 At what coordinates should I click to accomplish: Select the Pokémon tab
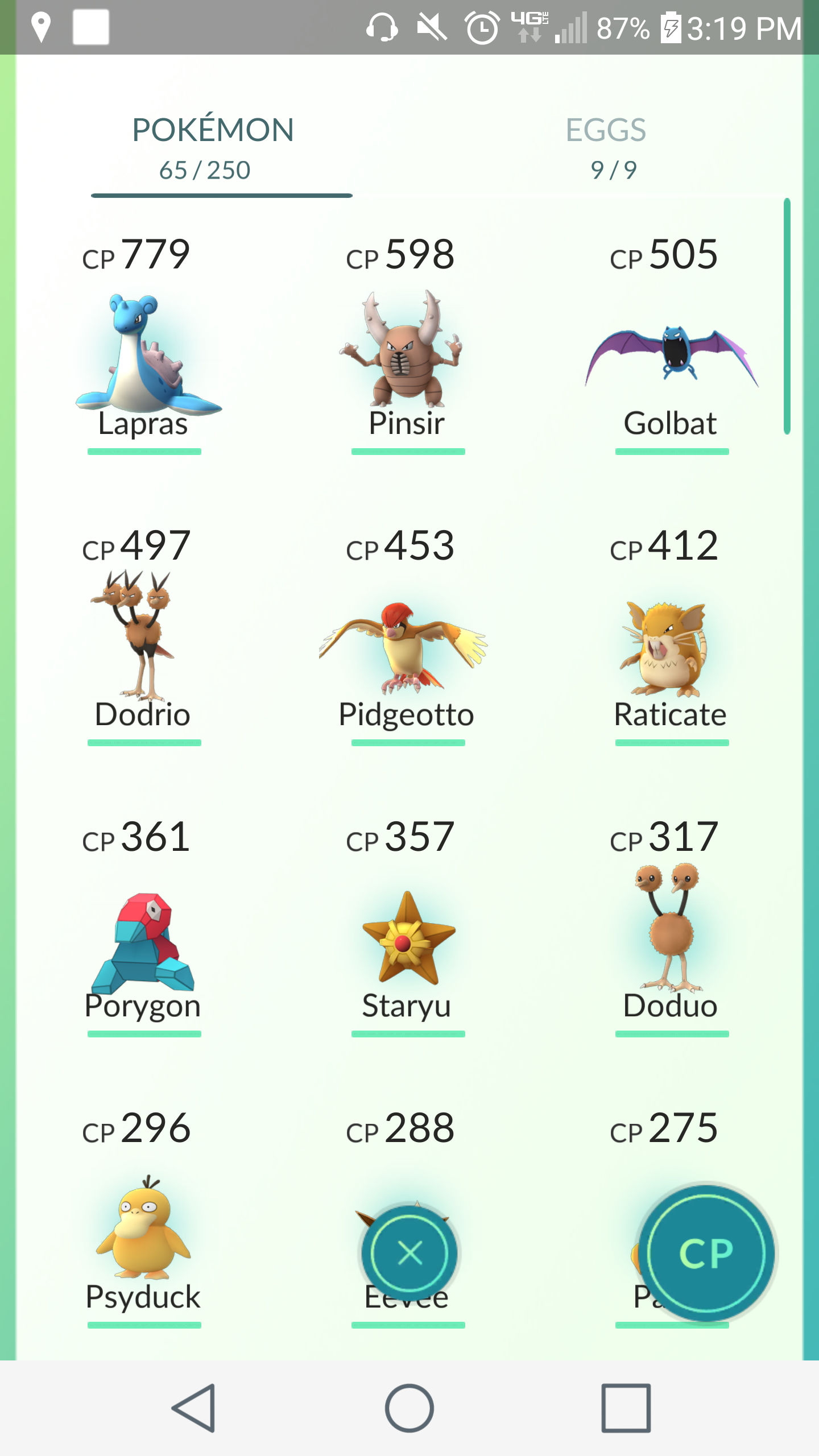coord(213,148)
